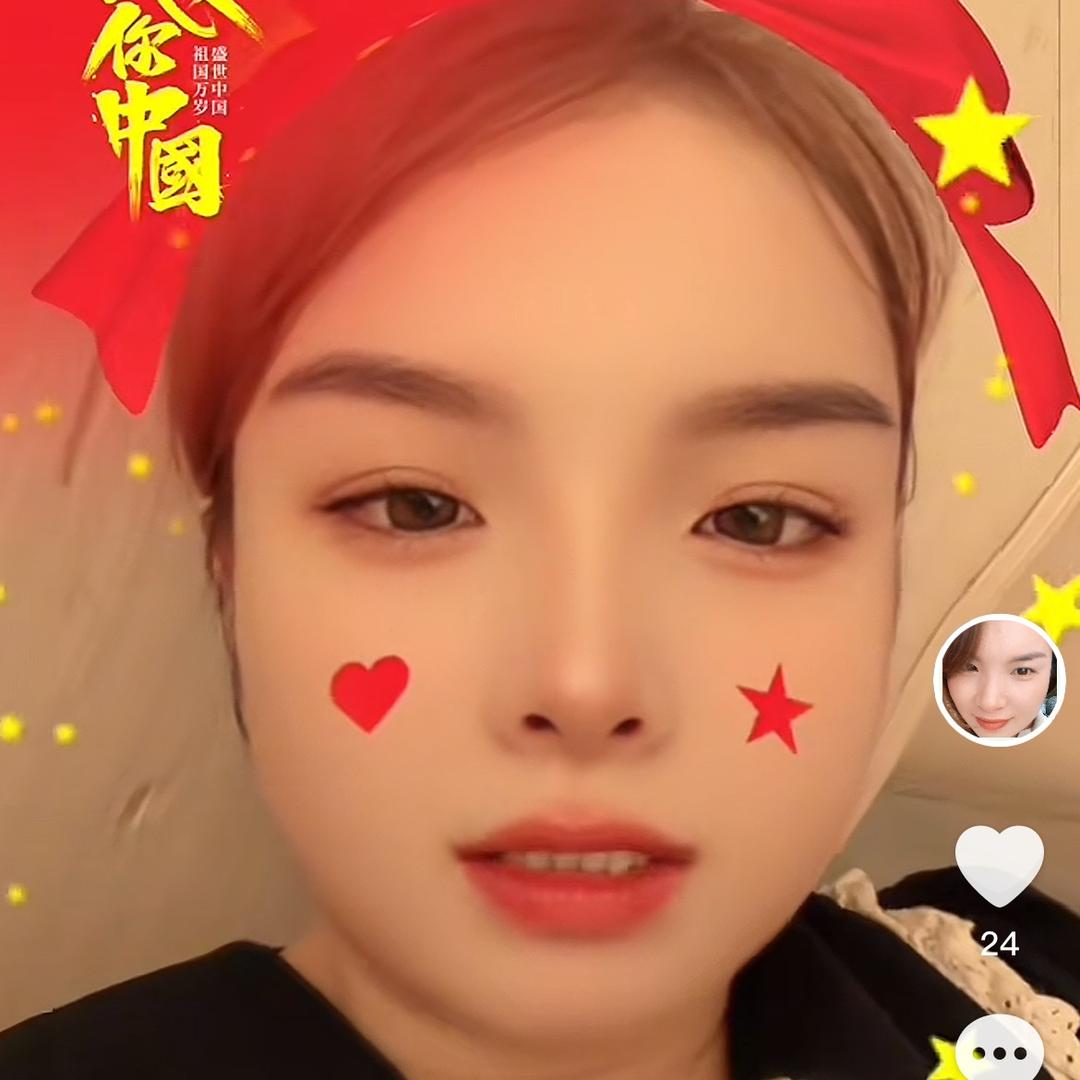Viewport: 1080px width, 1080px height.
Task: Open the comments bubble
Action: (x=999, y=1052)
